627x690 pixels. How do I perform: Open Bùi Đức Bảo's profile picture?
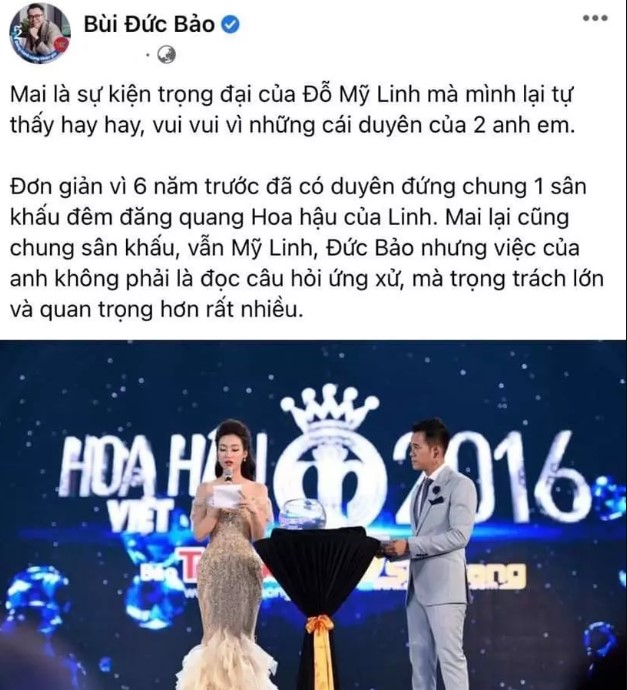40,33
